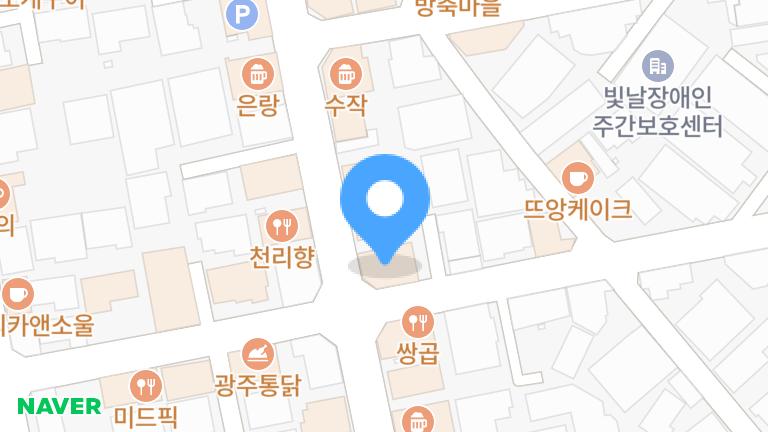Select the 빛날장애인 주간보호센터 building marker
This screenshot has height=432, width=768.
pyautogui.click(x=657, y=66)
